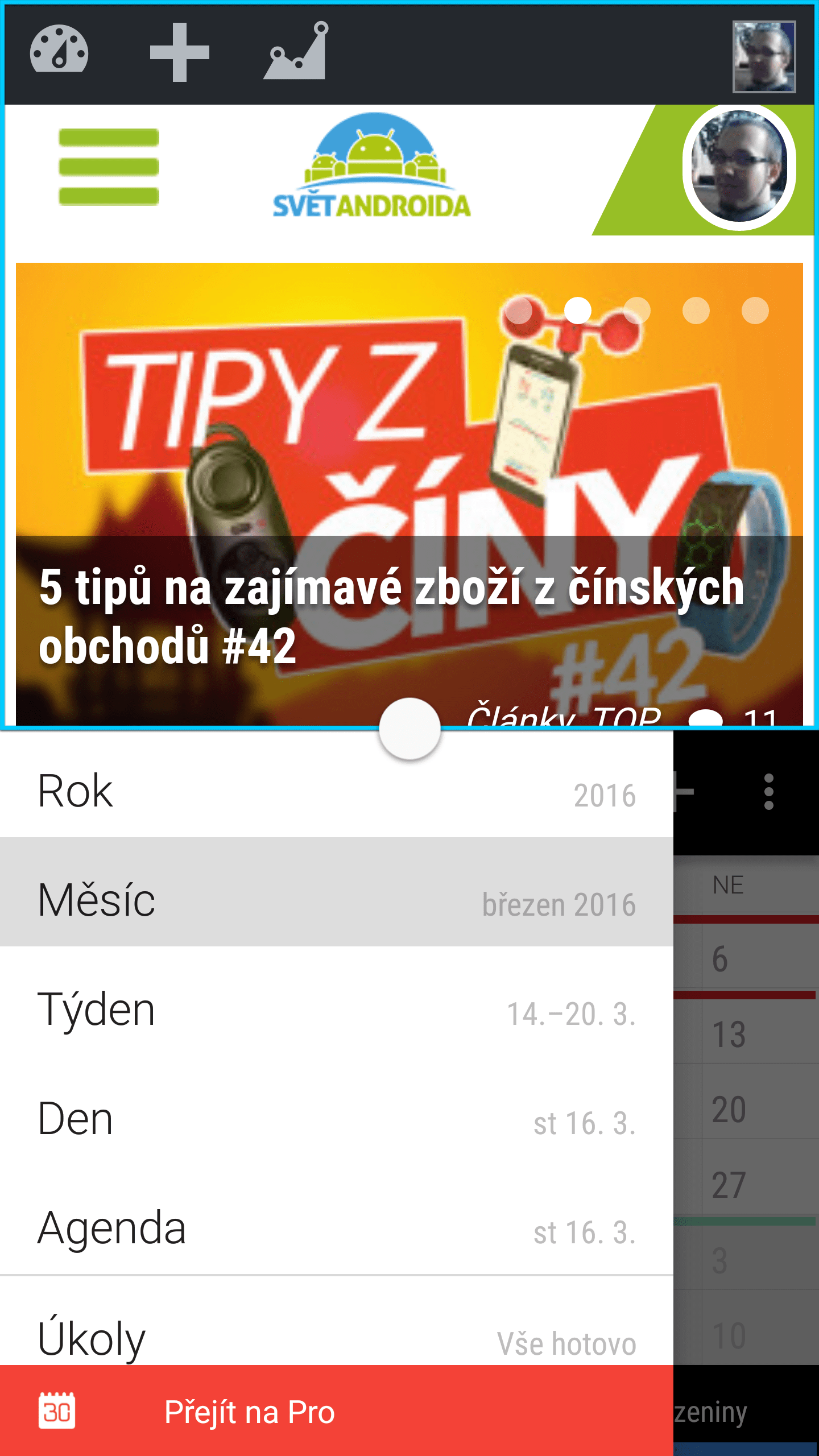Viewport: 819px width, 1456px height.
Task: Open the statistics graph icon
Action: 296,50
